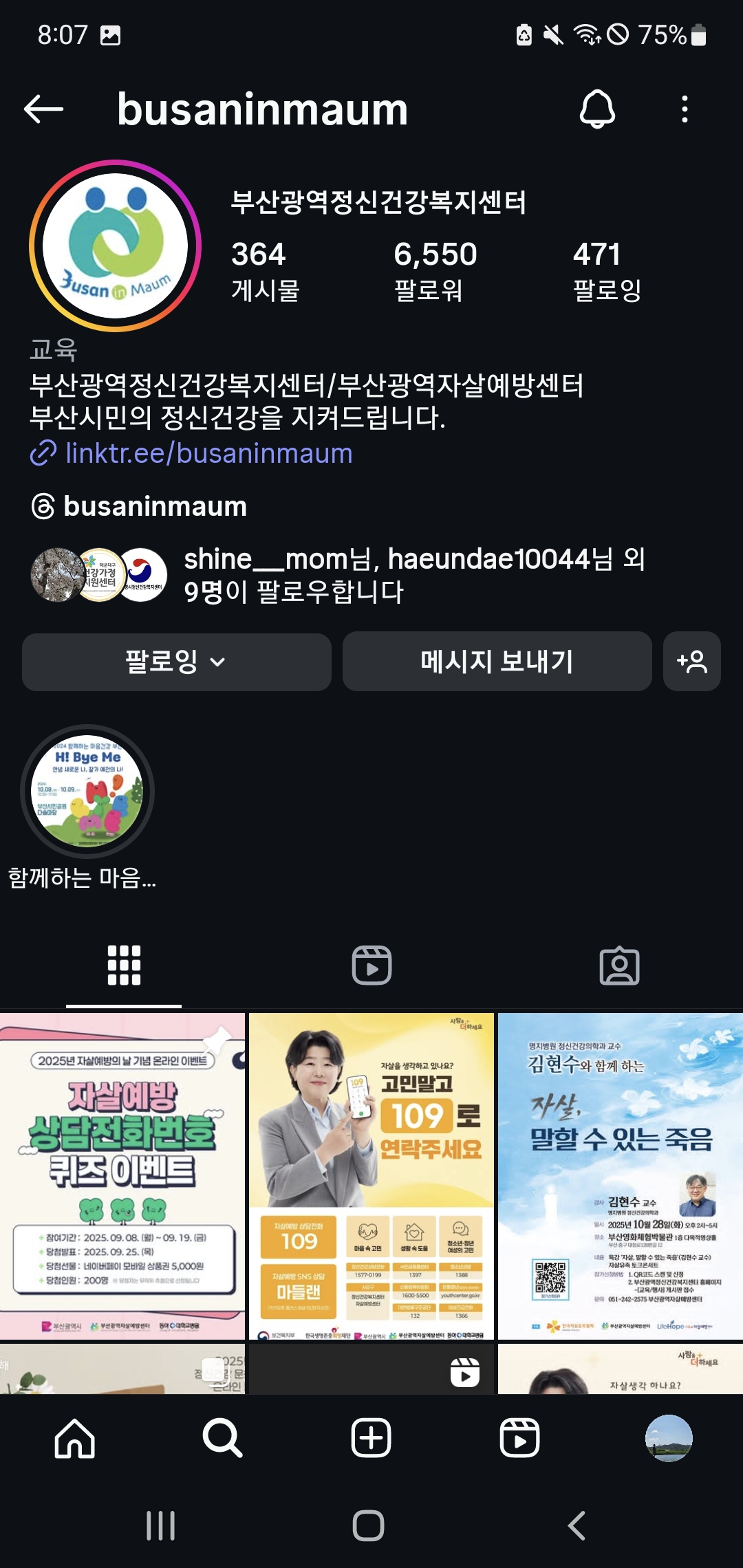
Task: Tap the system home button
Action: point(368,1525)
